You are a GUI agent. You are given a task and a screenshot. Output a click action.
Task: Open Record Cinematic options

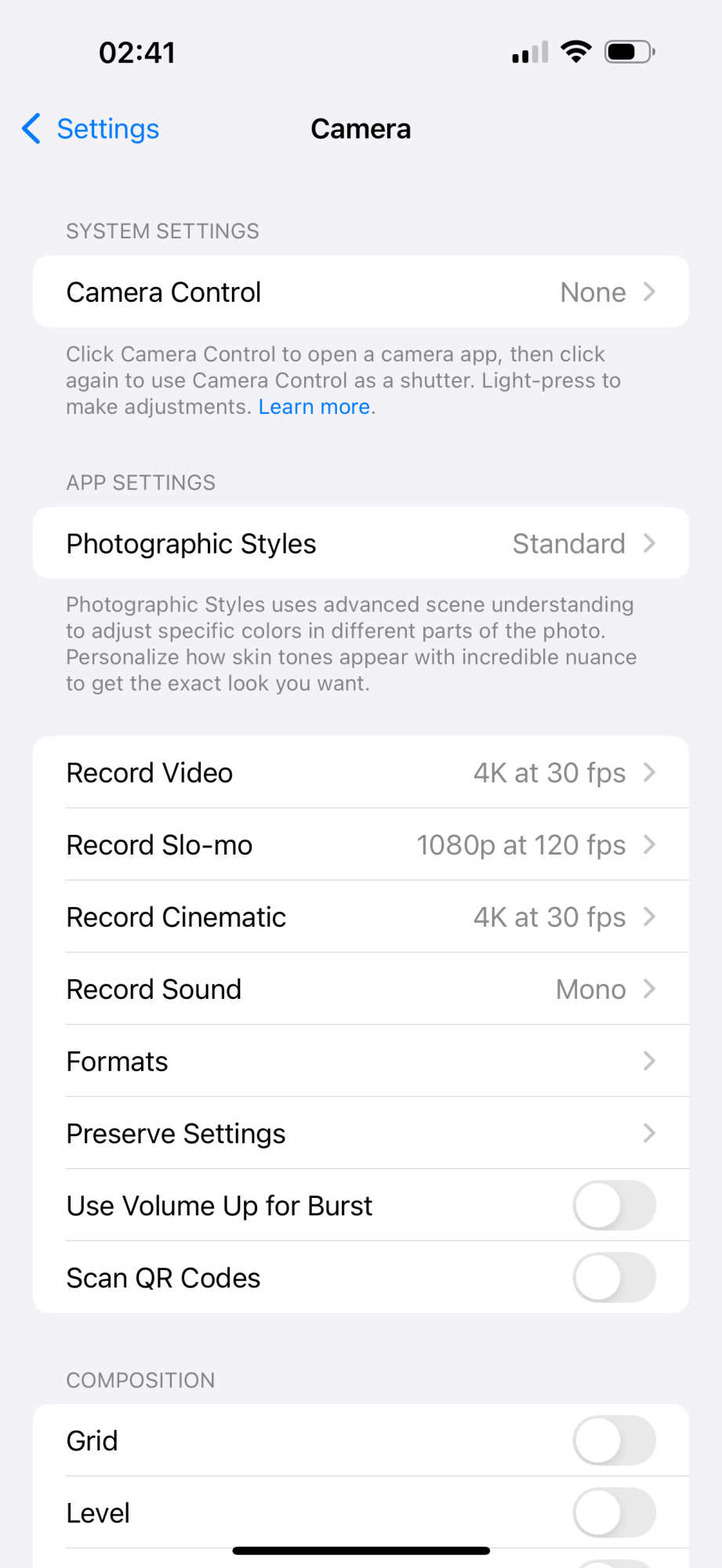[x=361, y=916]
